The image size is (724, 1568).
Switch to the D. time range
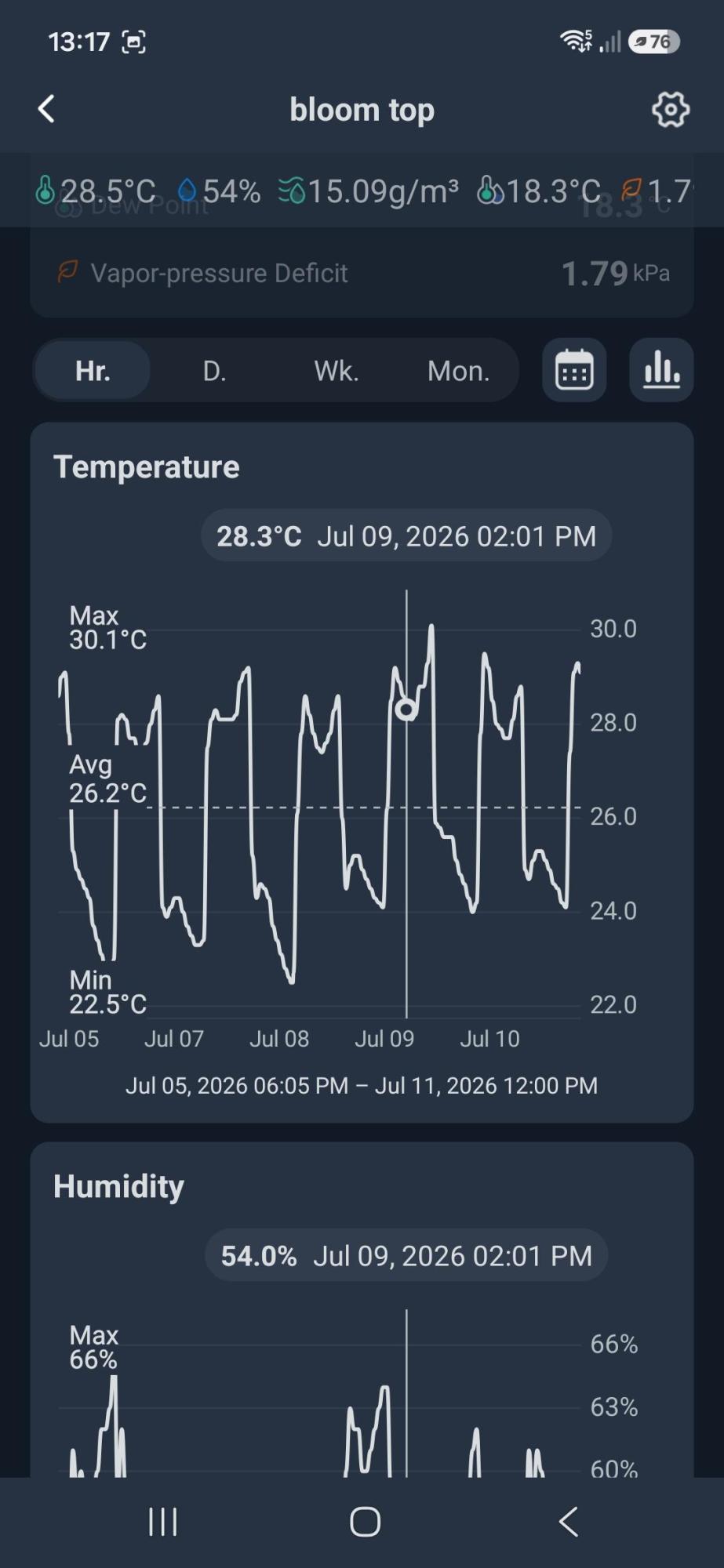214,370
